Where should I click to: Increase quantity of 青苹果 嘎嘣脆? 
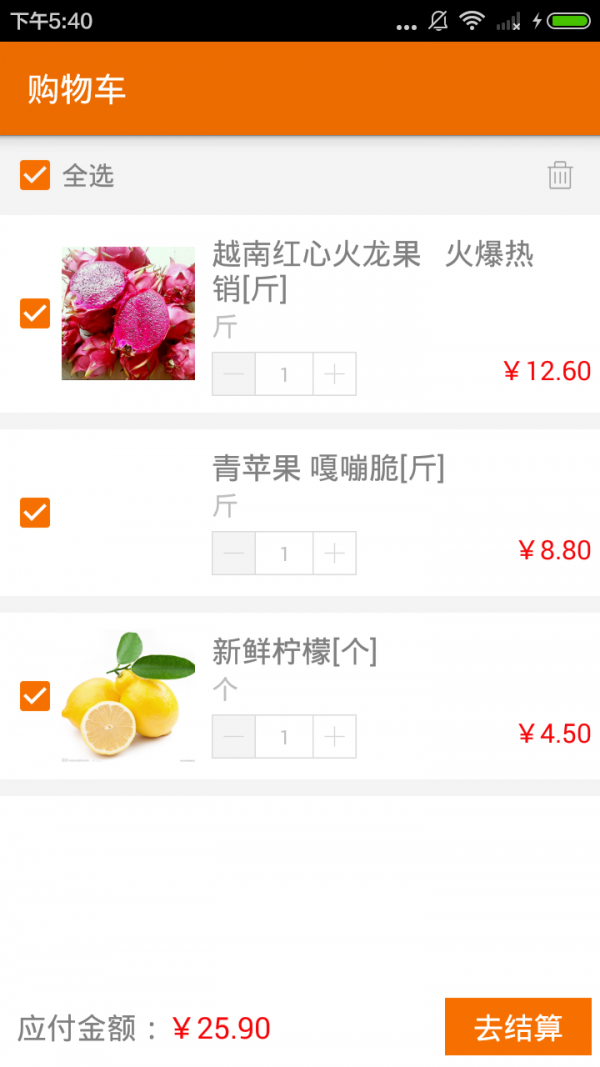click(x=335, y=553)
